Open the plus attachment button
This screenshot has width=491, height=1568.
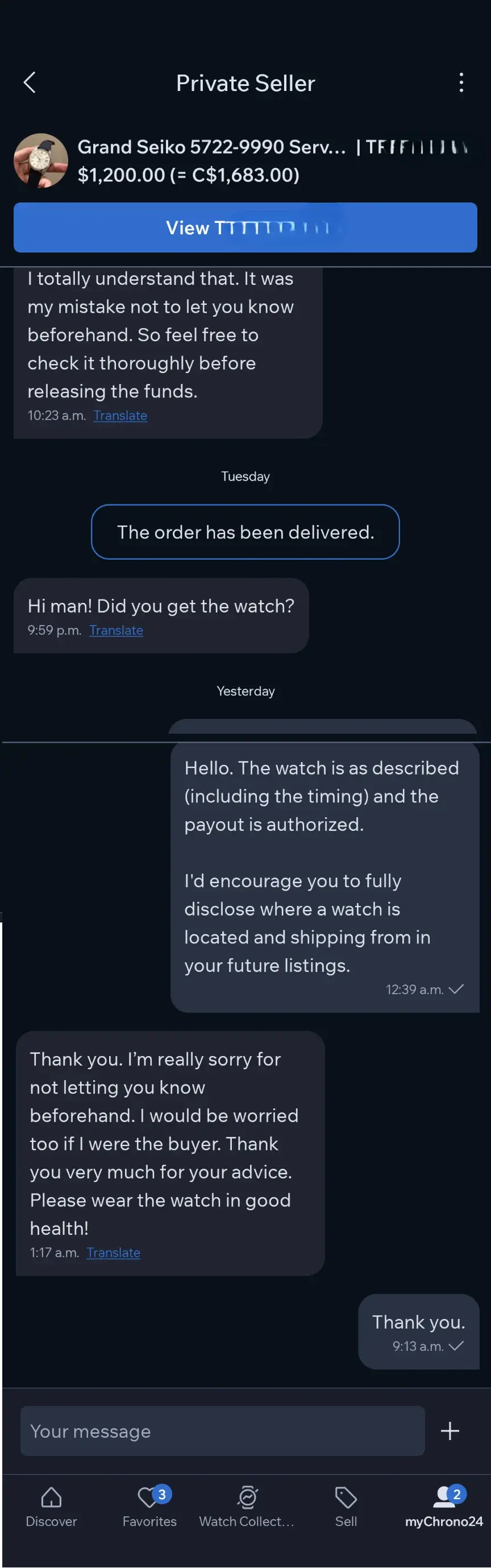(x=450, y=1430)
